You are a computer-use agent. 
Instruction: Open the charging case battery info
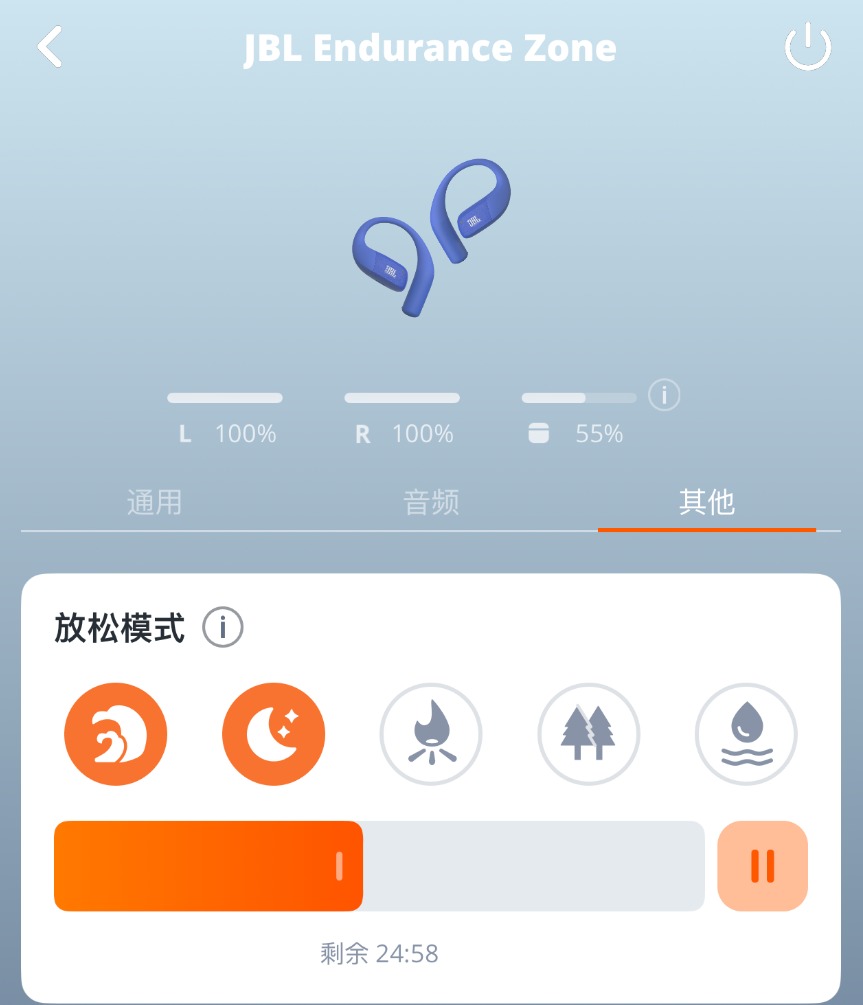coord(663,396)
